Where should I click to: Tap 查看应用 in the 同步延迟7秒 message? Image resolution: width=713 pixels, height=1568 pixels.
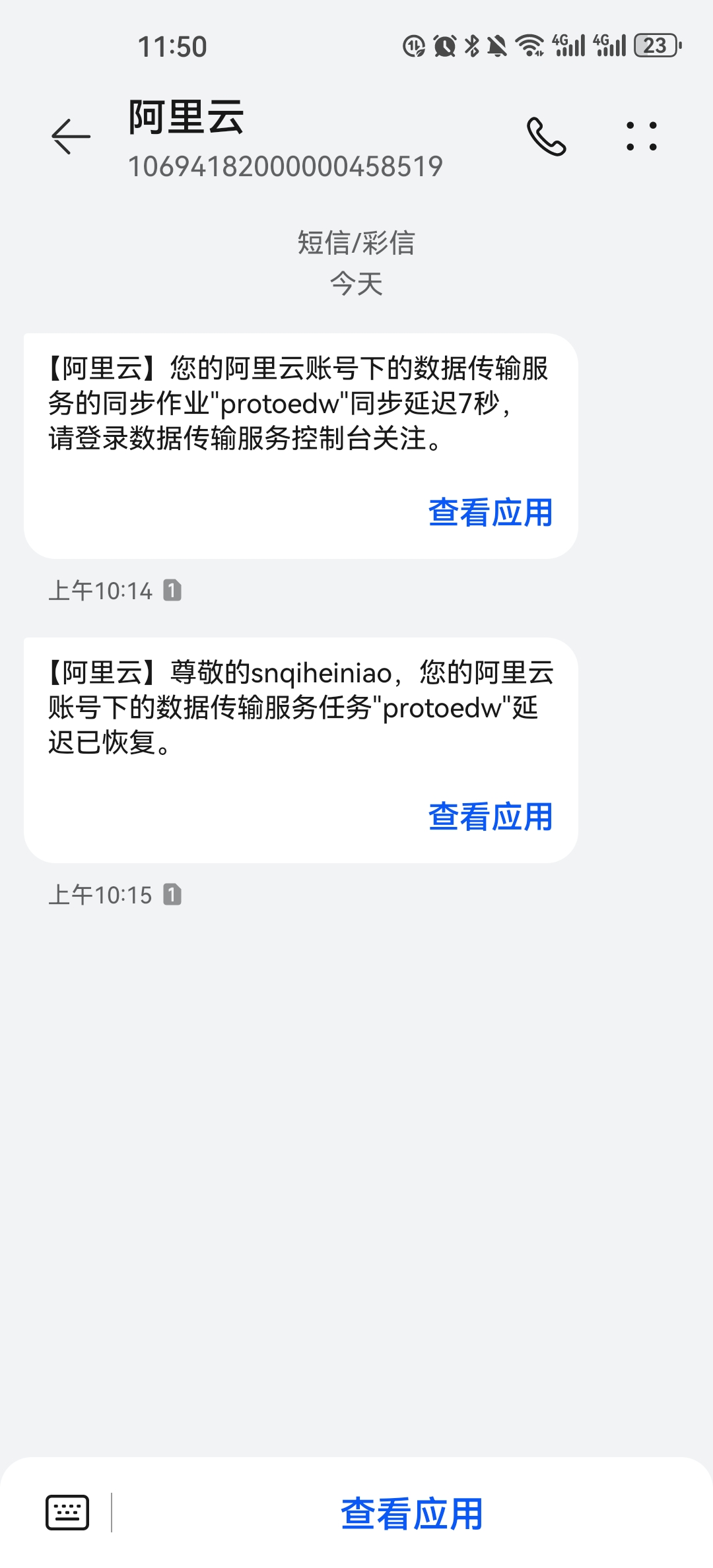491,513
